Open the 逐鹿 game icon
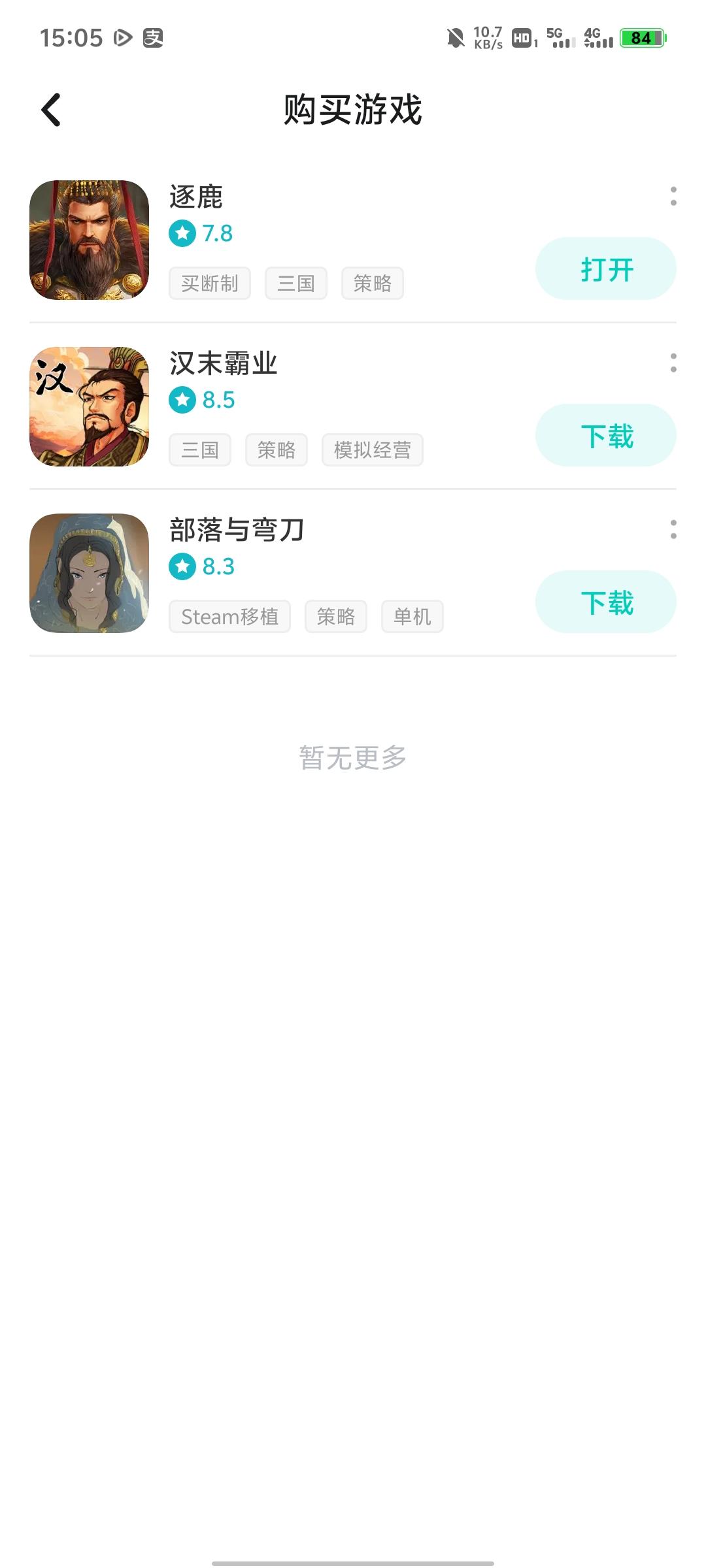The image size is (706, 1568). 90,239
